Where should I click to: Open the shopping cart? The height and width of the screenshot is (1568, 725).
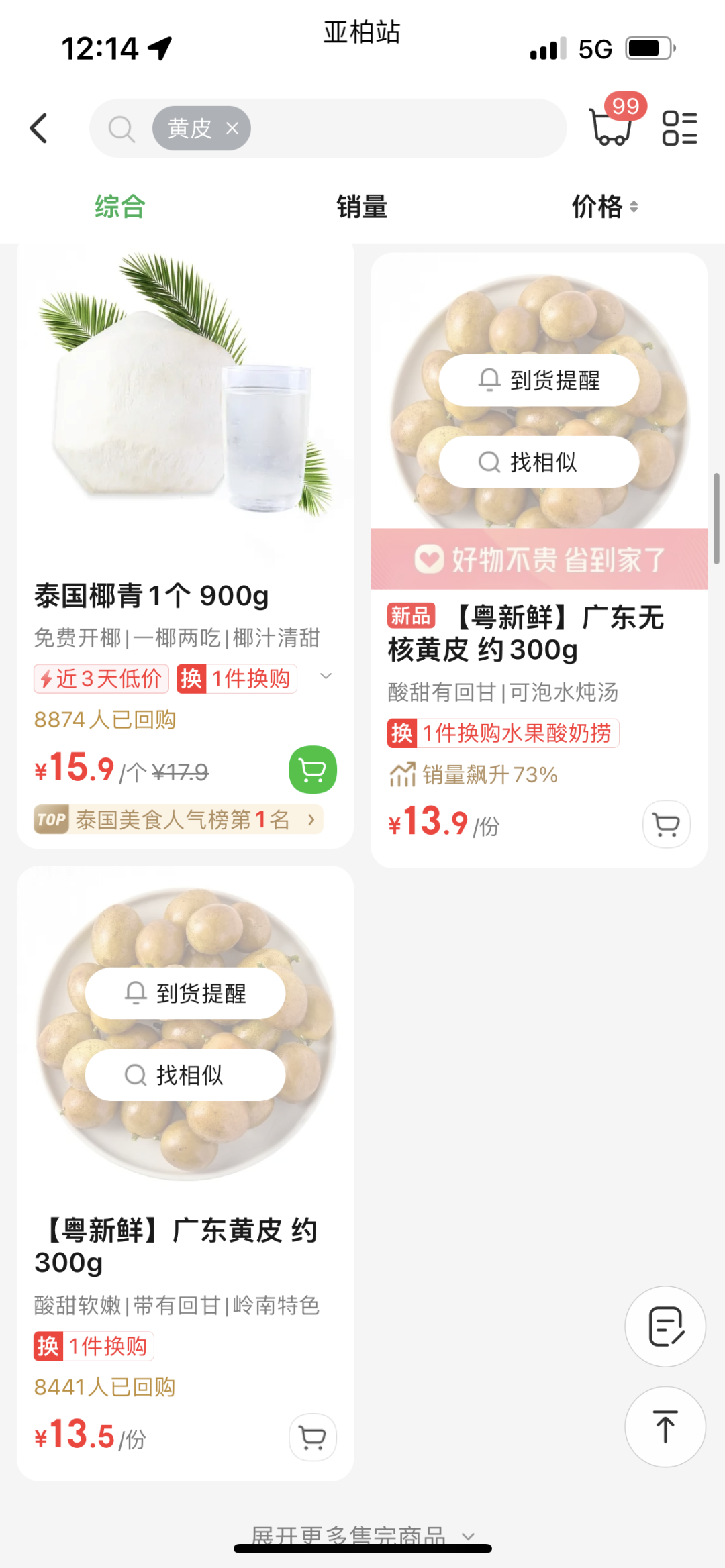[x=612, y=127]
